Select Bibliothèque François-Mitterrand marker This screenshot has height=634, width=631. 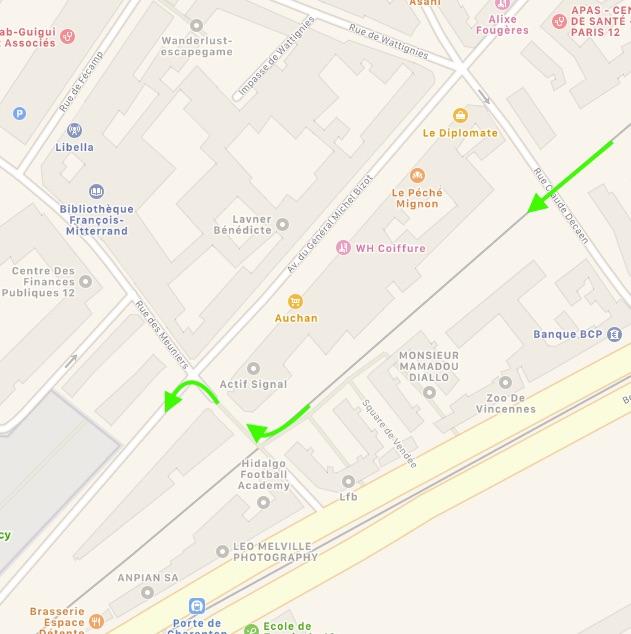pyautogui.click(x=96, y=191)
